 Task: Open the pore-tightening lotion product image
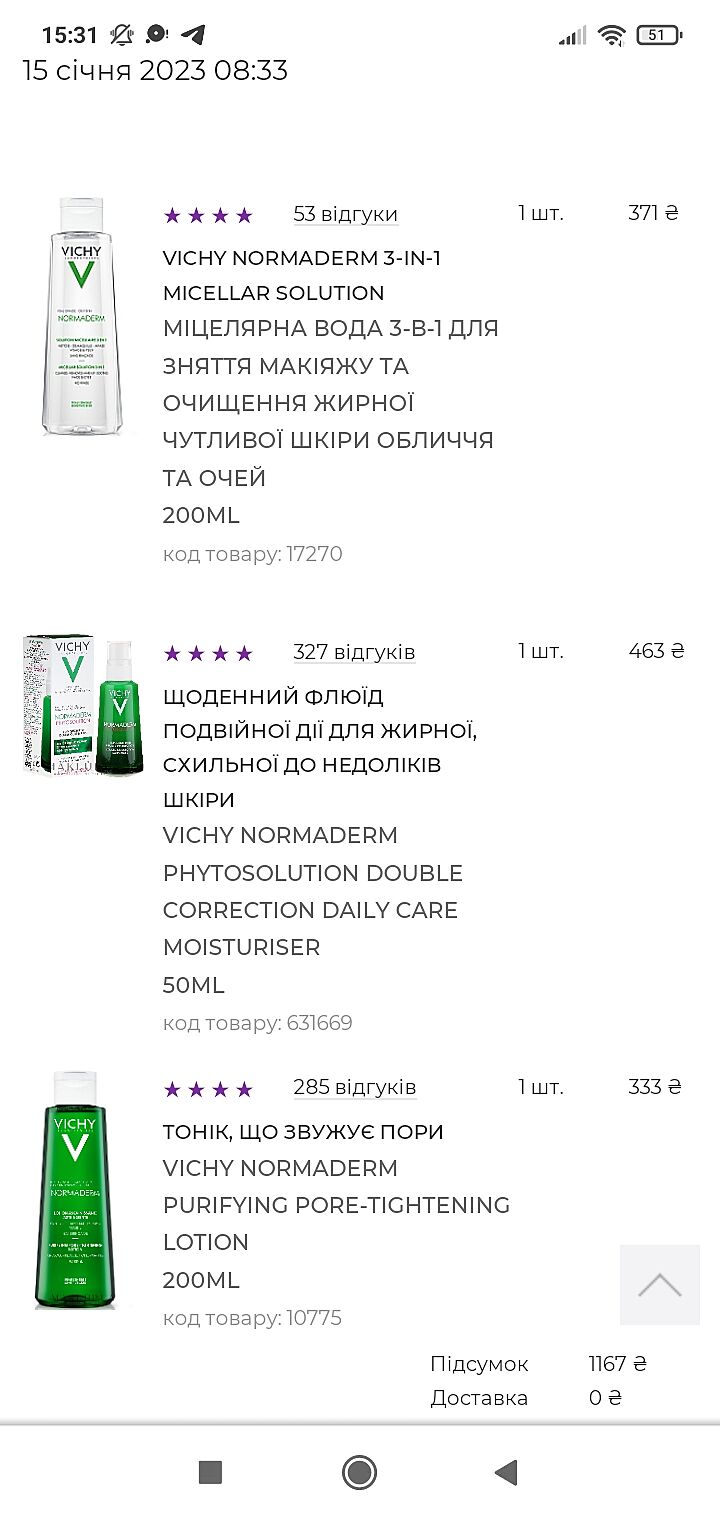[x=75, y=1190]
